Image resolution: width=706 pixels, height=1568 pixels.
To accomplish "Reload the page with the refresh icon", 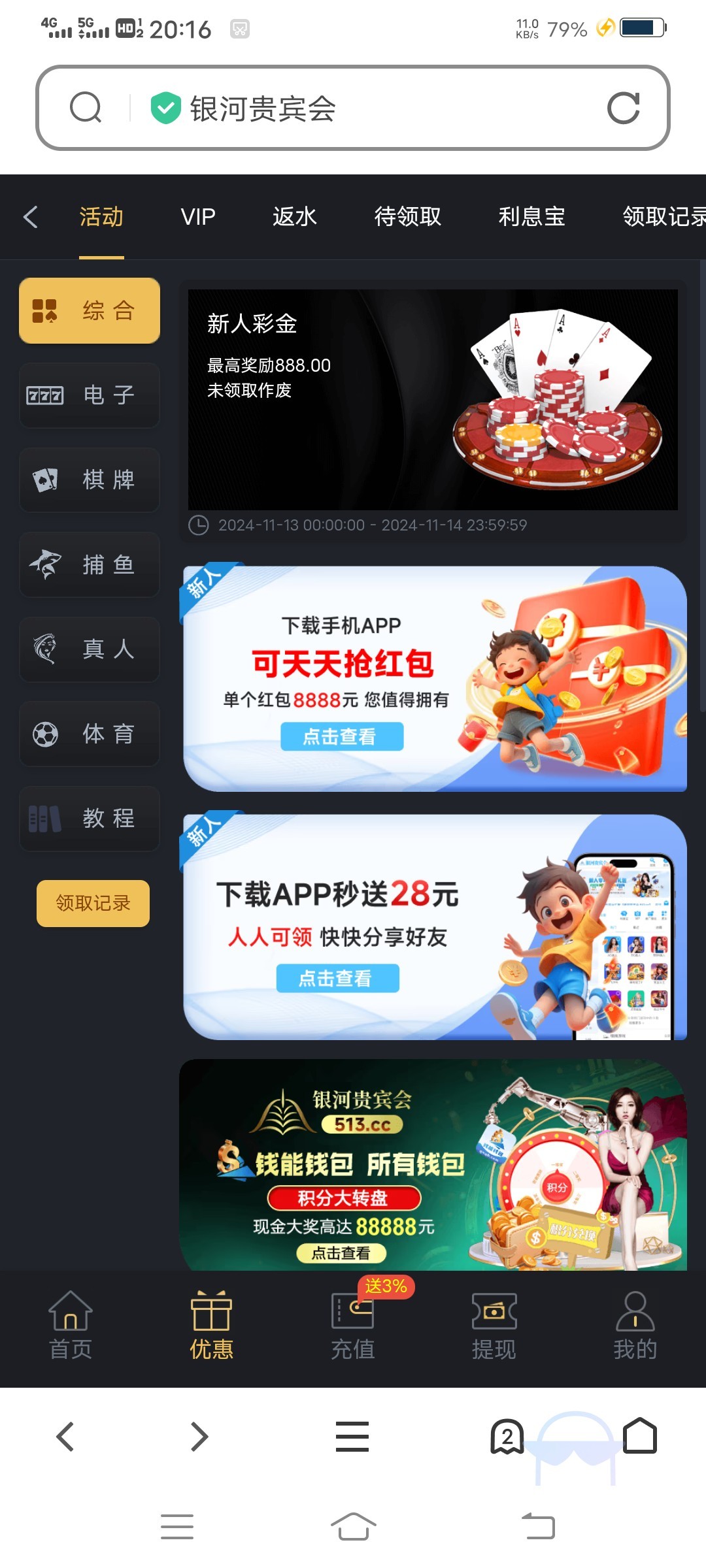I will [622, 108].
